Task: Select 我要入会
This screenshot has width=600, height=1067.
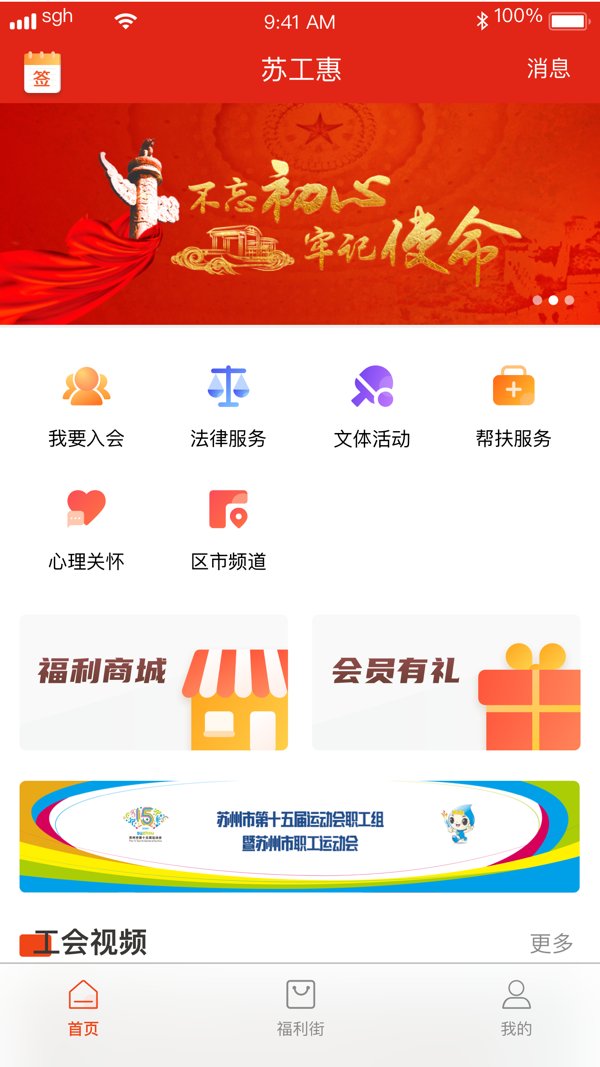Action: click(x=86, y=406)
